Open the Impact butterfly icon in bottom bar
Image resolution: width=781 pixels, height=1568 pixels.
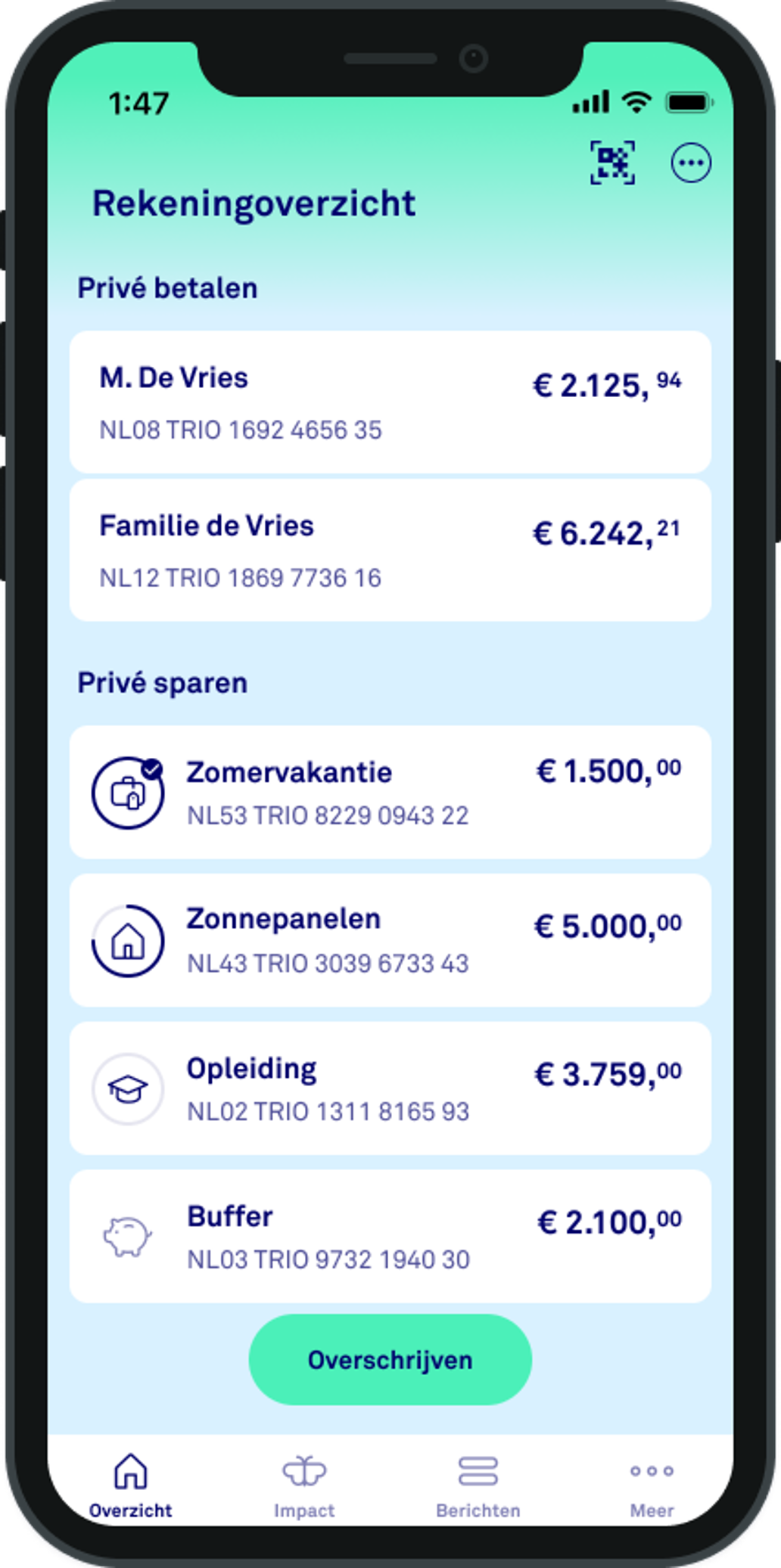(304, 1471)
